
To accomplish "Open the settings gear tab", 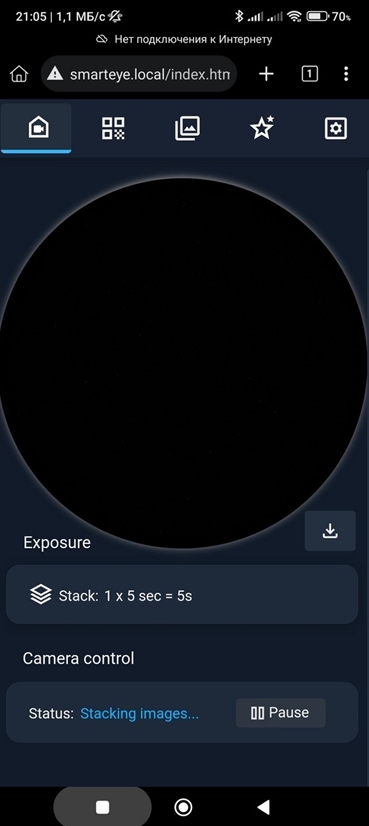I will (x=336, y=128).
